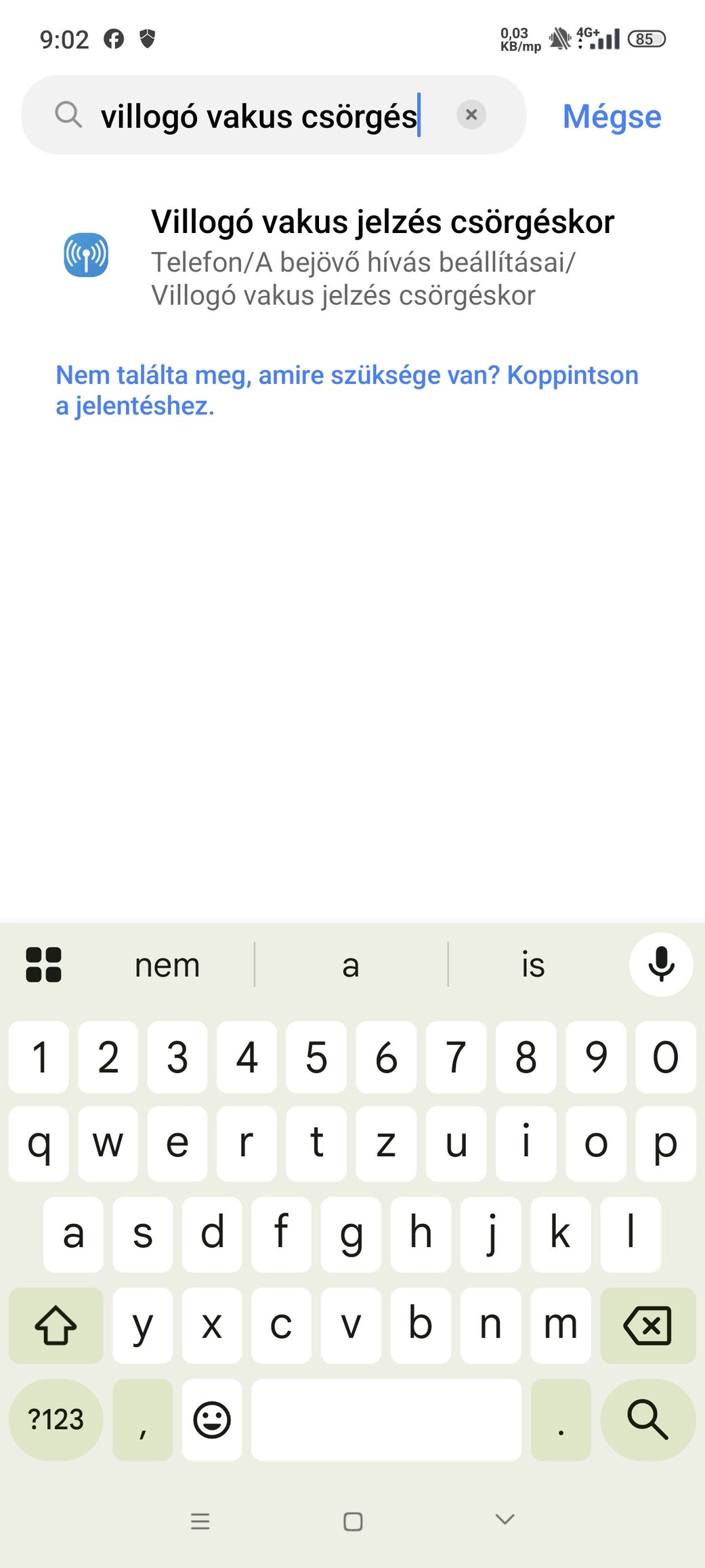
Task: Tap Mégse to cancel the search
Action: (612, 116)
